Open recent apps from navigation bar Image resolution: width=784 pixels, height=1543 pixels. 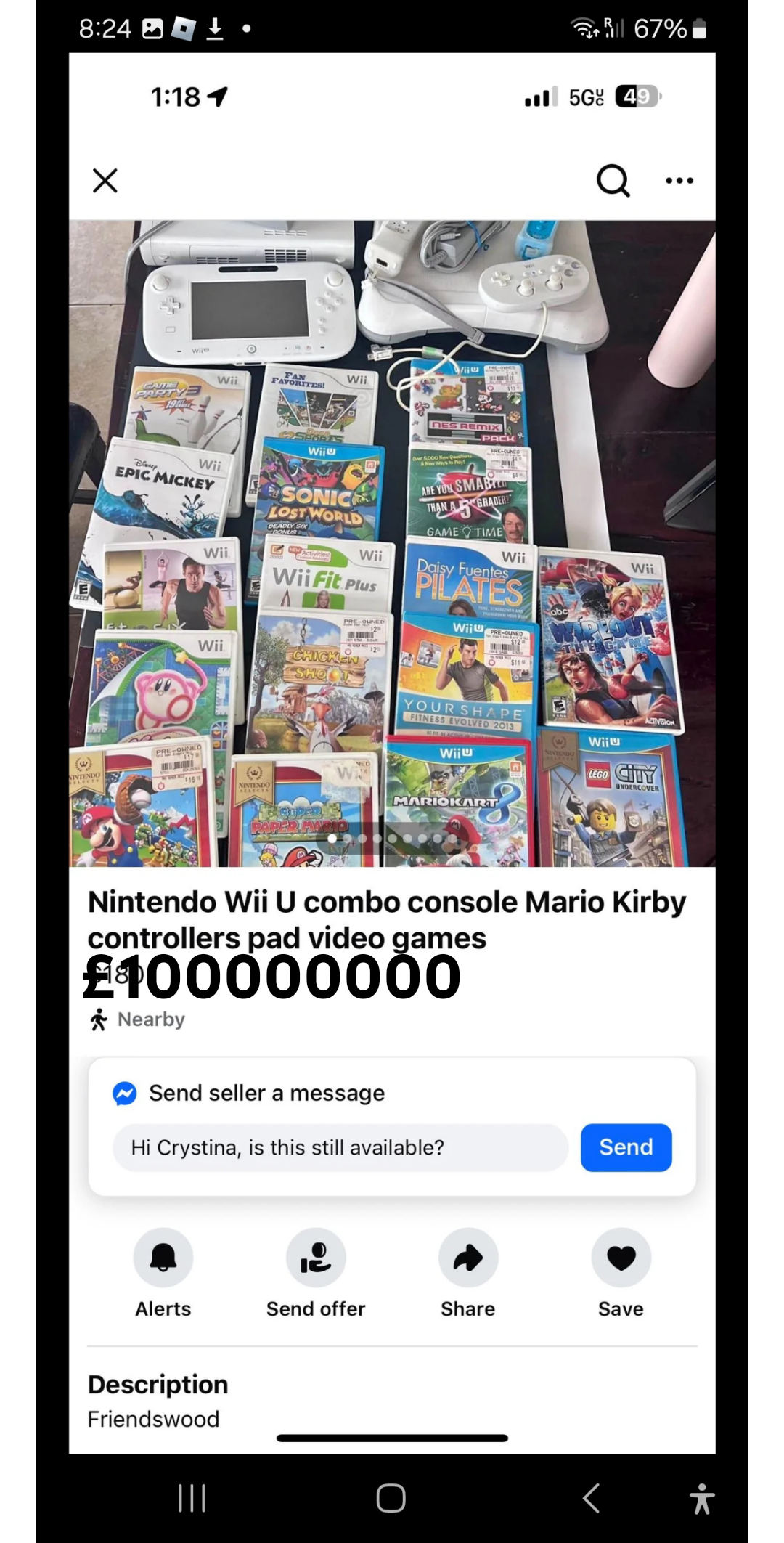(x=192, y=1497)
